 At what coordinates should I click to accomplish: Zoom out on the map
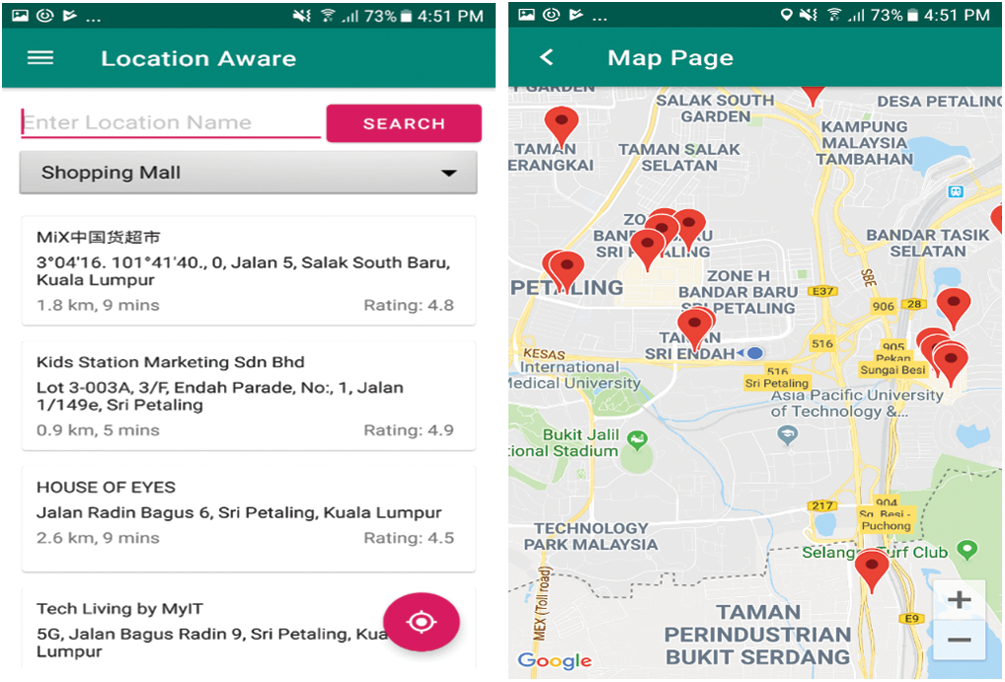tap(959, 640)
